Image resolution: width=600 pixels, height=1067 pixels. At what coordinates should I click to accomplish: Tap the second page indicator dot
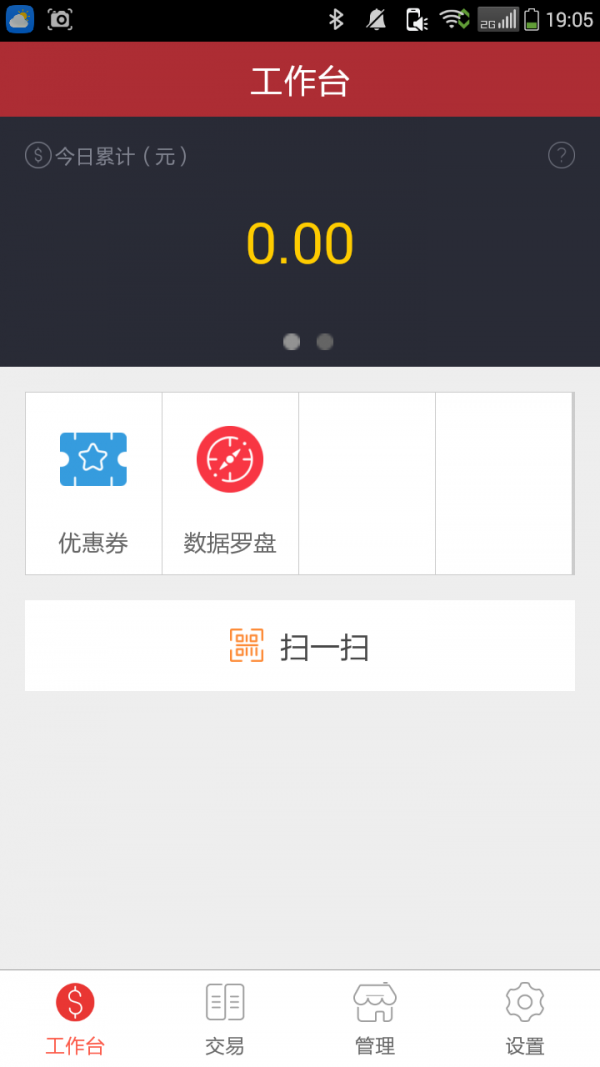click(325, 342)
